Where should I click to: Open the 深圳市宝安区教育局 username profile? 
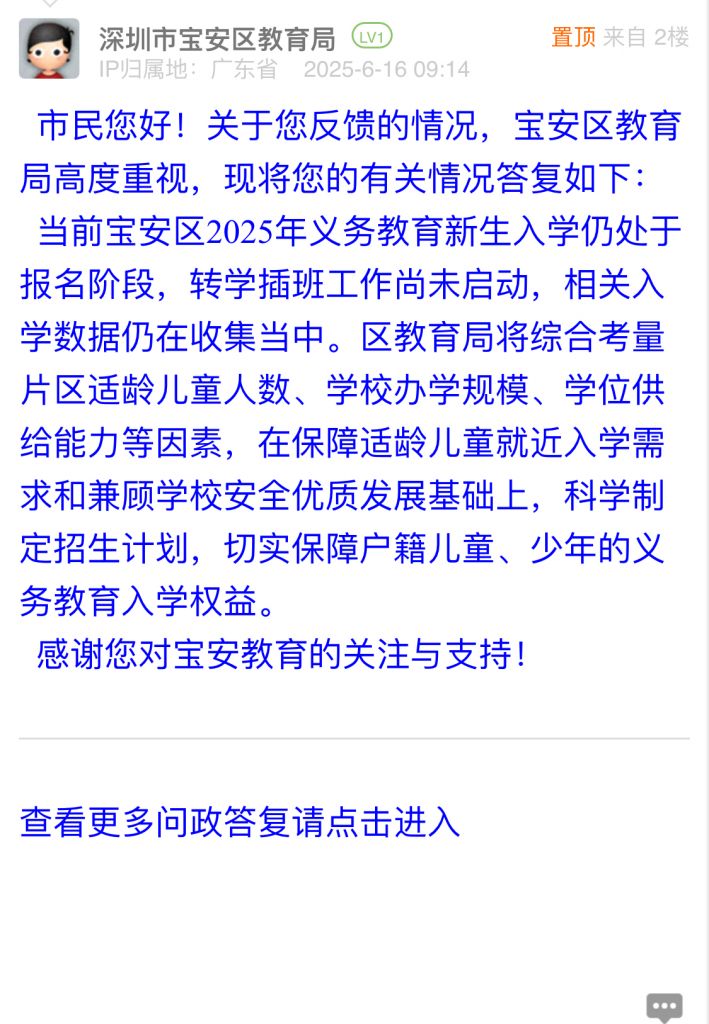[217, 38]
